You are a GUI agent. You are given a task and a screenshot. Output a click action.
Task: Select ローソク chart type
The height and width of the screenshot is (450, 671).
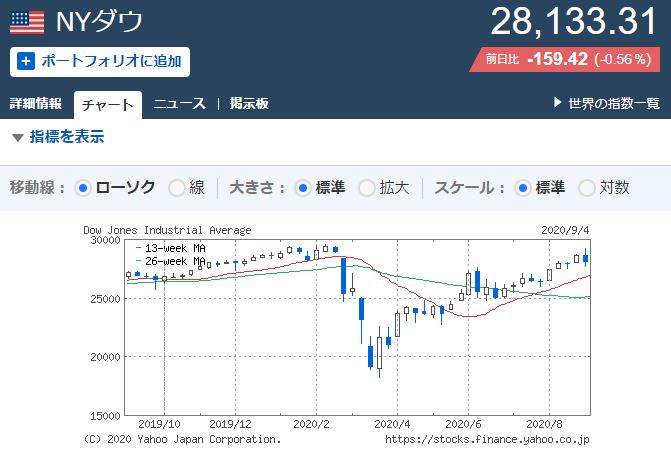pos(84,187)
